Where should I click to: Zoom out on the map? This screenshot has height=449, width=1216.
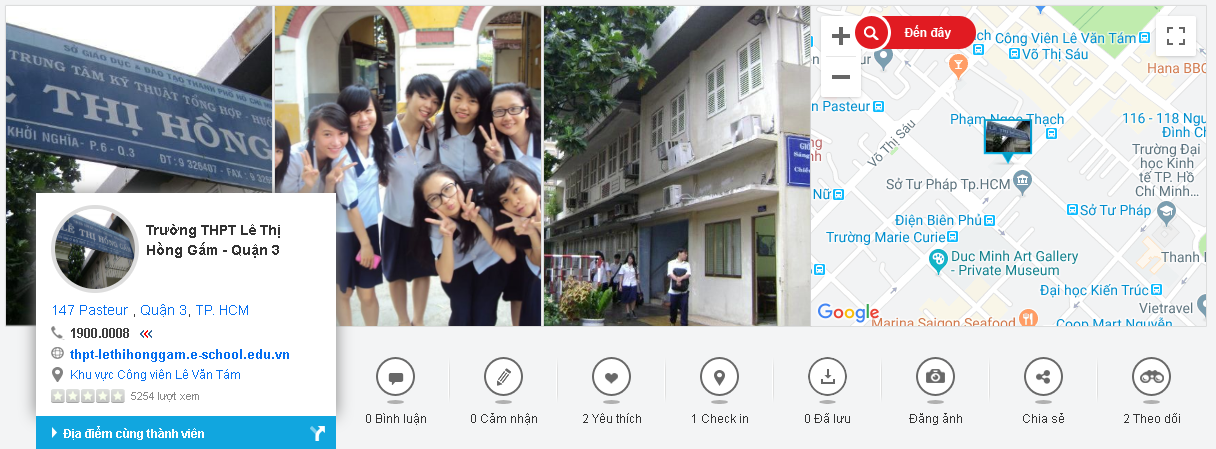coord(841,77)
